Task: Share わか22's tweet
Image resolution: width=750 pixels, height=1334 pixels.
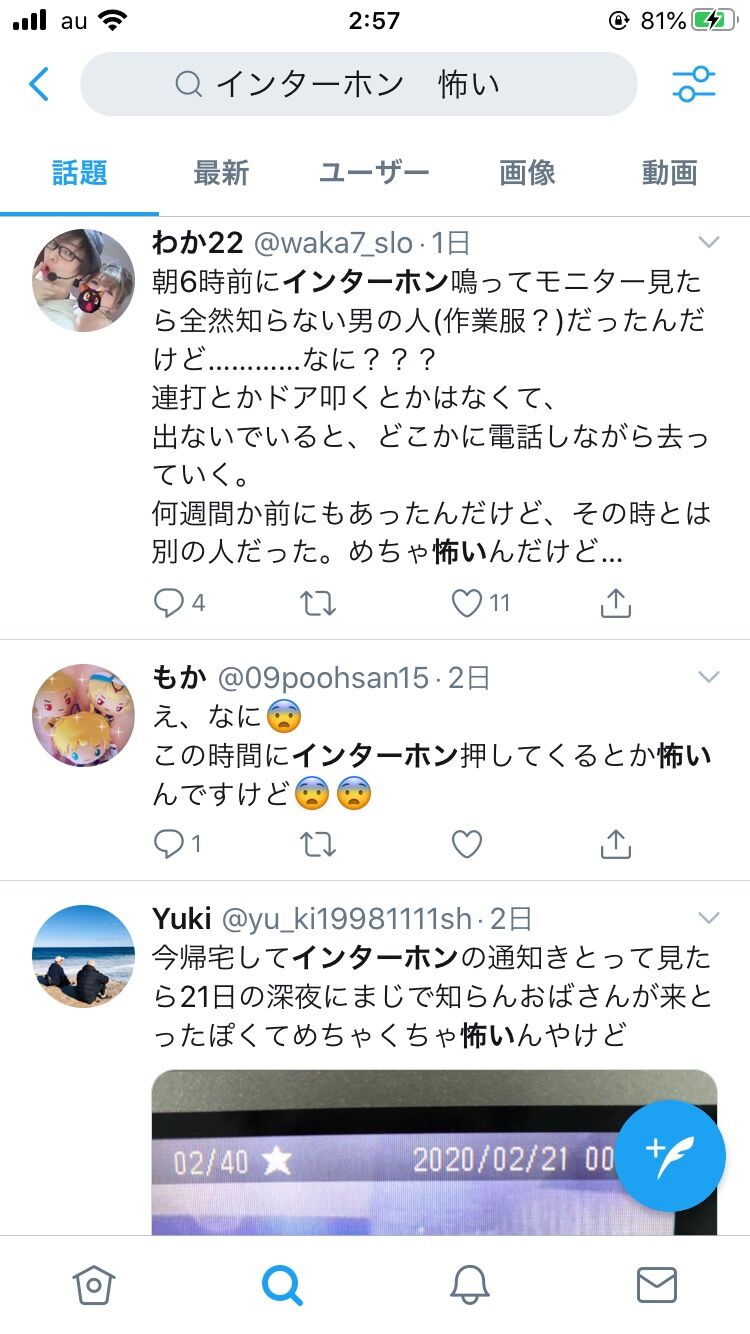Action: click(x=615, y=602)
